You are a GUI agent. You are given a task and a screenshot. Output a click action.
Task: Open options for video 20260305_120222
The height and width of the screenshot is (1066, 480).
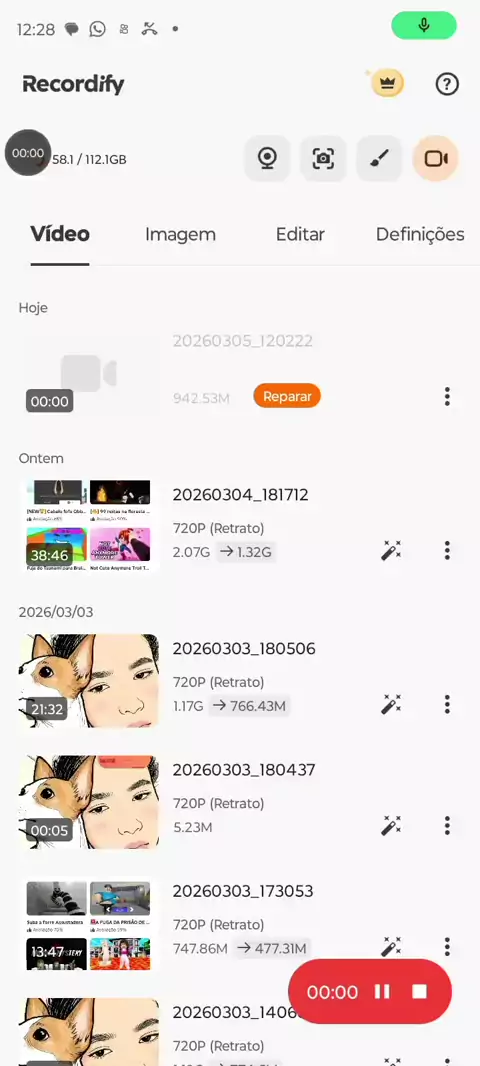pos(447,396)
